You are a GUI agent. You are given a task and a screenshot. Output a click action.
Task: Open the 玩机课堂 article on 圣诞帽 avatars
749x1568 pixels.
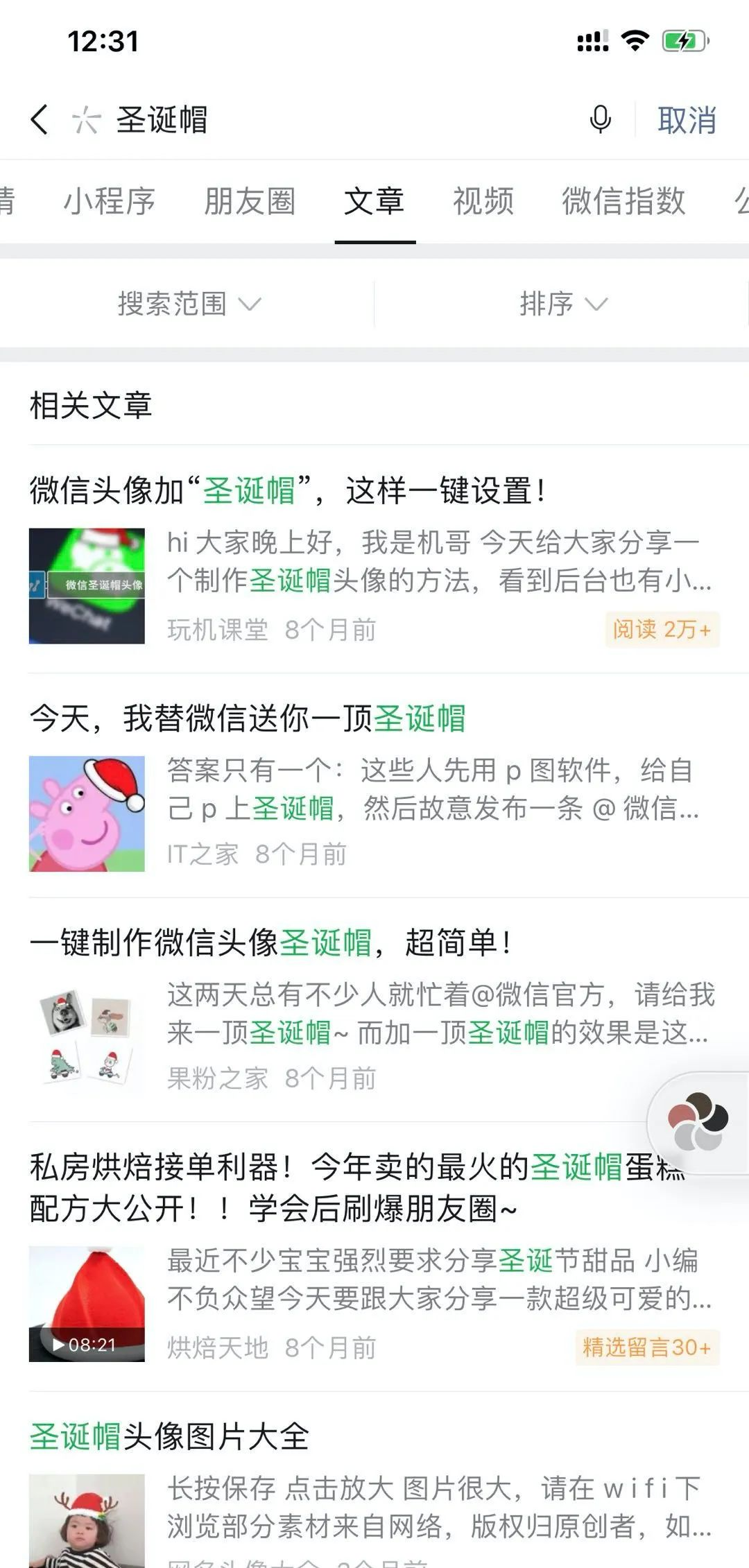pyautogui.click(x=288, y=490)
